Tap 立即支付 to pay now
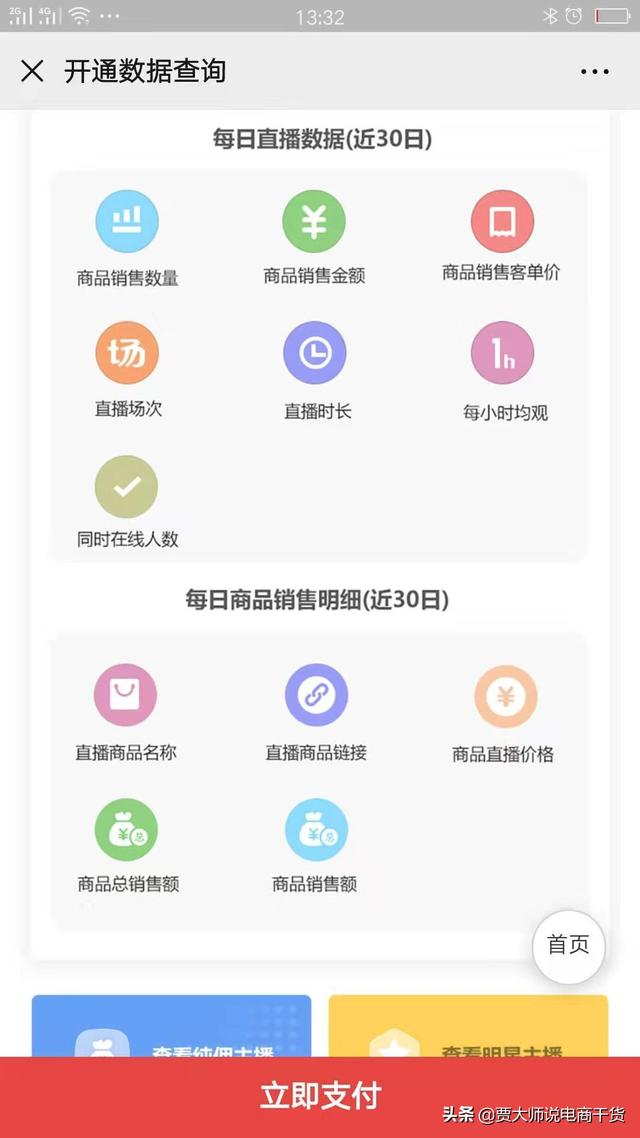640x1138 pixels. click(x=320, y=1095)
